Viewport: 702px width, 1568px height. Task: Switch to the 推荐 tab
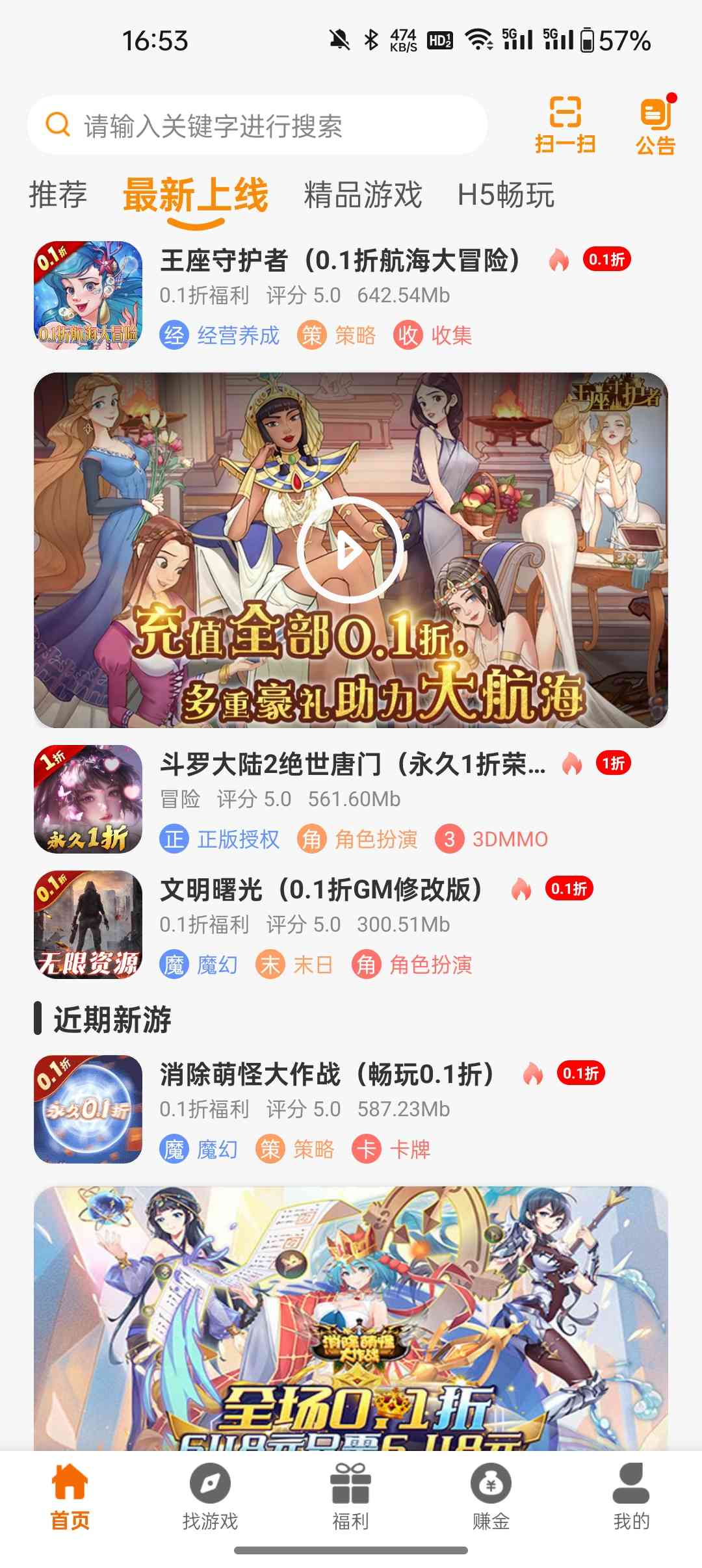click(58, 195)
